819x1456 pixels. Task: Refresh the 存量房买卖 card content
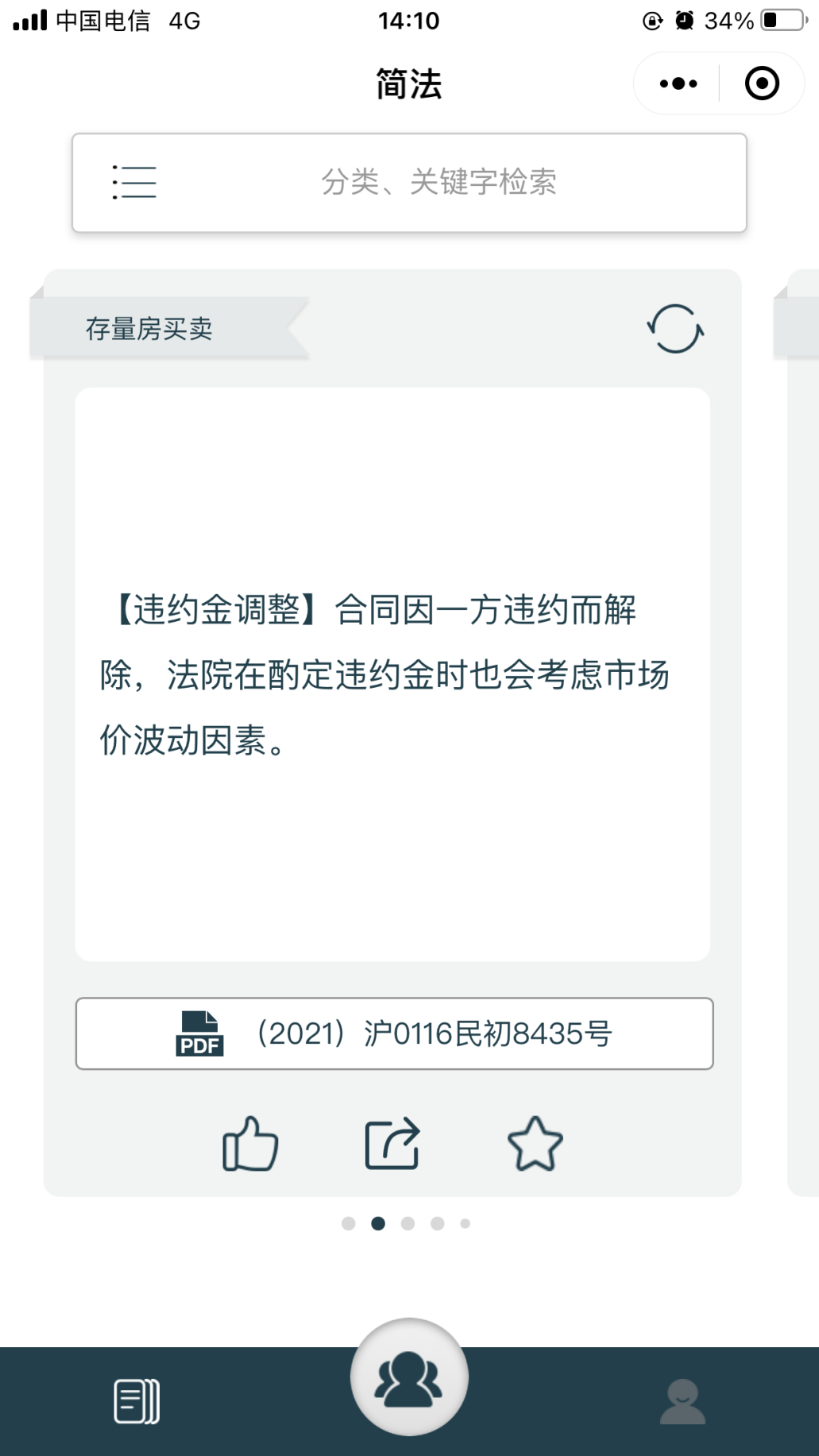click(675, 328)
